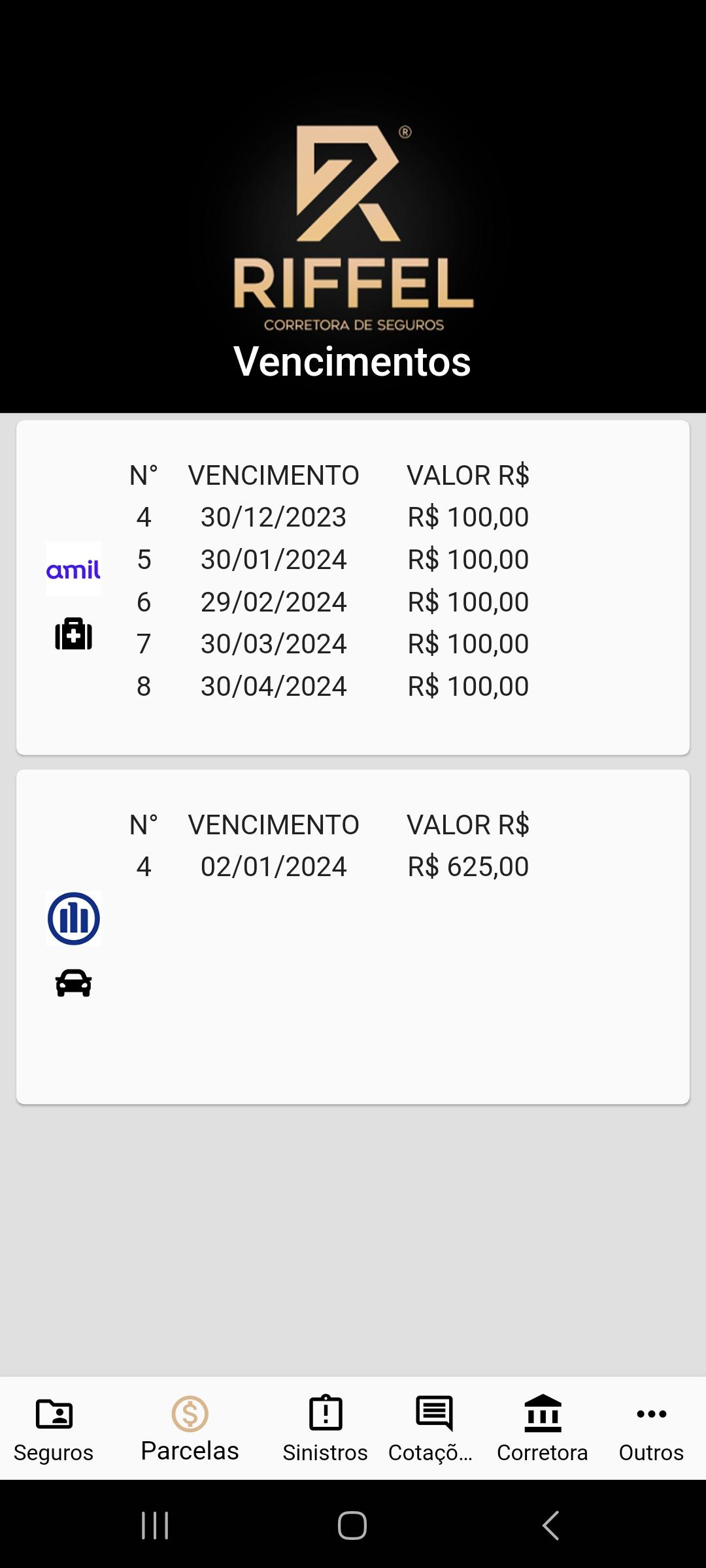Image resolution: width=706 pixels, height=1568 pixels.
Task: Go to the Cotações tab
Action: tap(433, 1429)
